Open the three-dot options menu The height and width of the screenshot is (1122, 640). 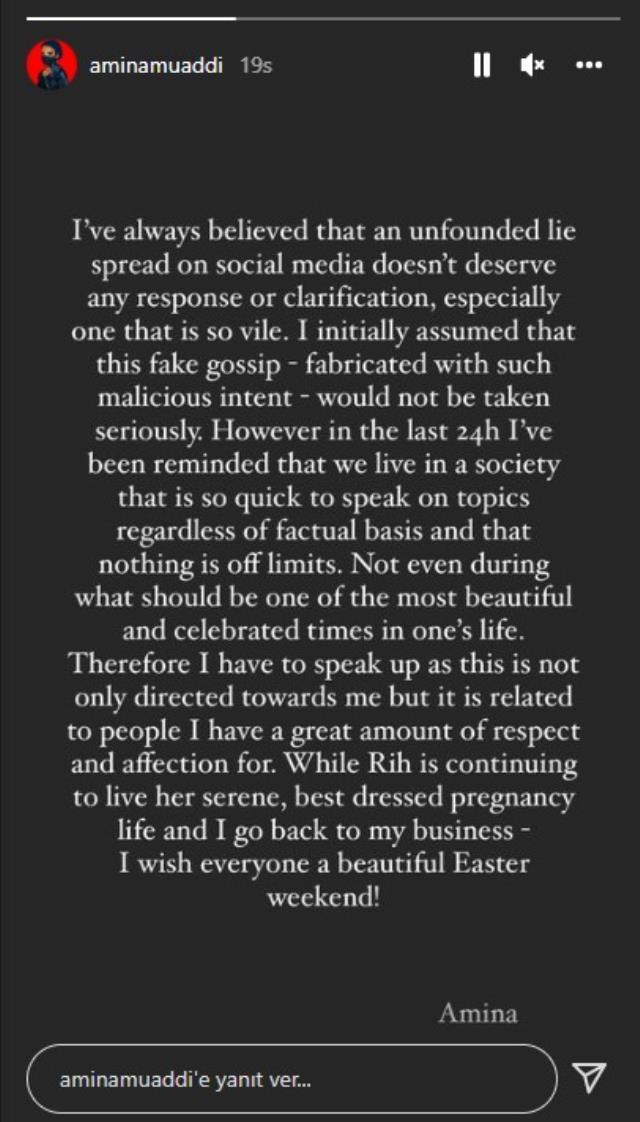pos(587,66)
